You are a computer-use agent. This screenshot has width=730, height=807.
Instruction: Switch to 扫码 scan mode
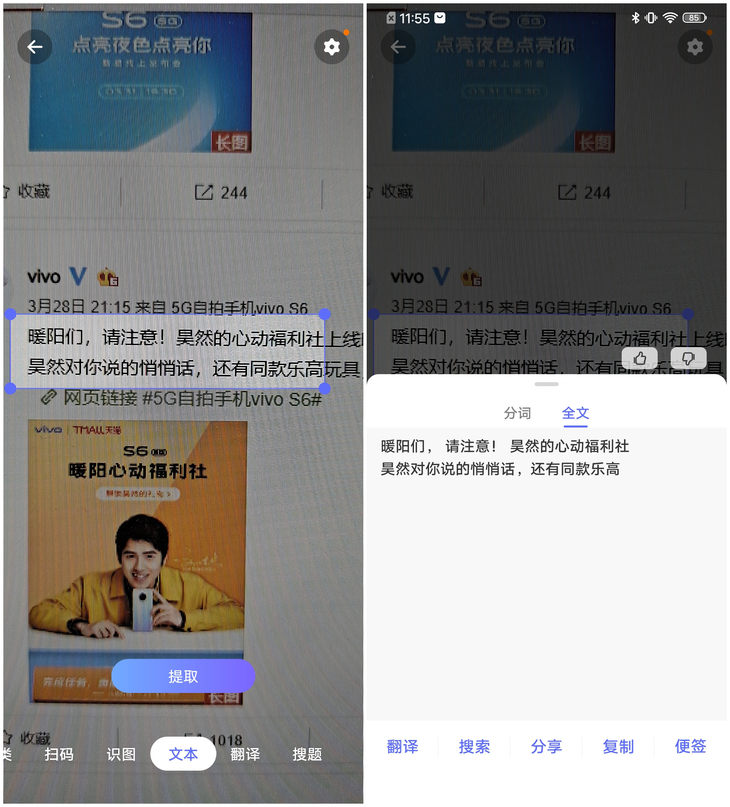[59, 754]
